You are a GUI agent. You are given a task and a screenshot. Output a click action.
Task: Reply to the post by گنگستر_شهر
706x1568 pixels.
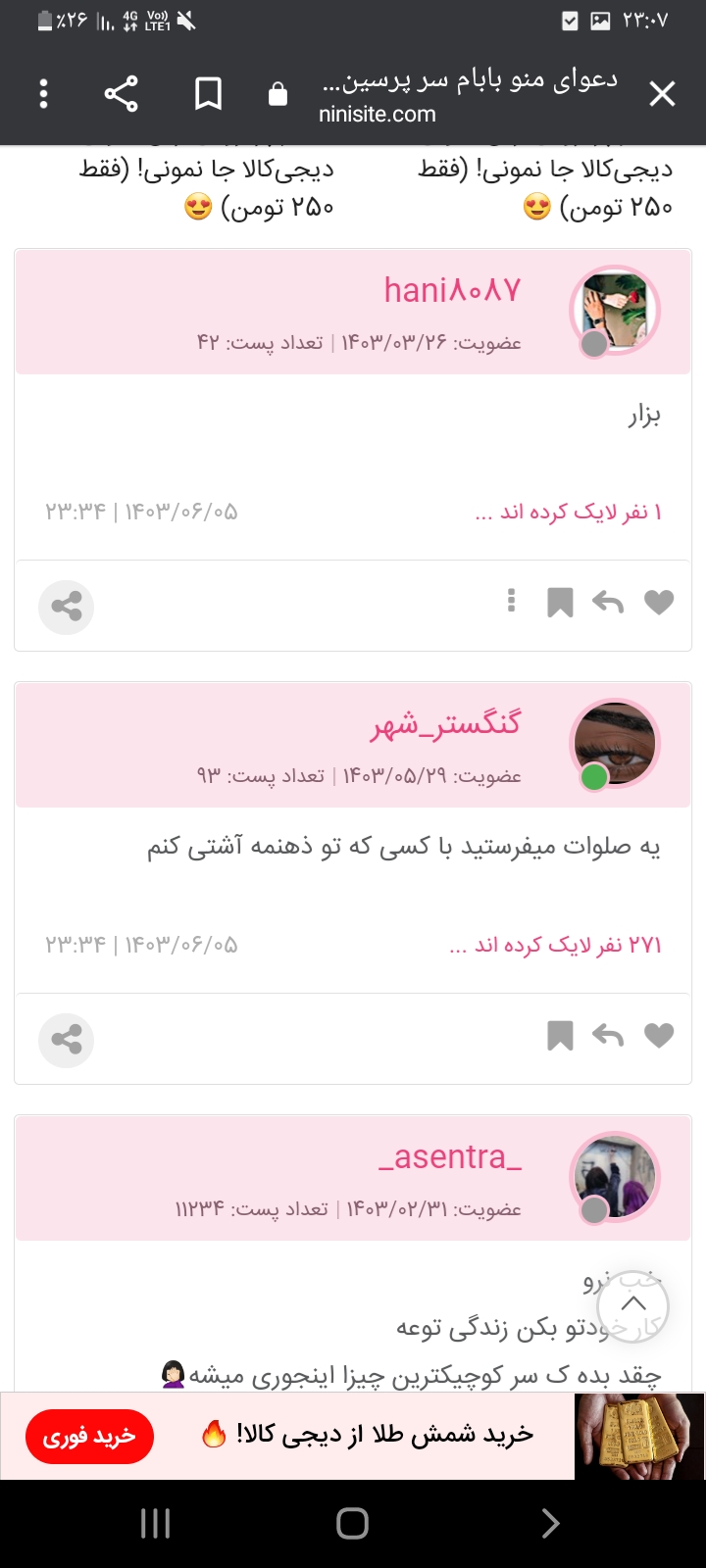(x=608, y=1036)
